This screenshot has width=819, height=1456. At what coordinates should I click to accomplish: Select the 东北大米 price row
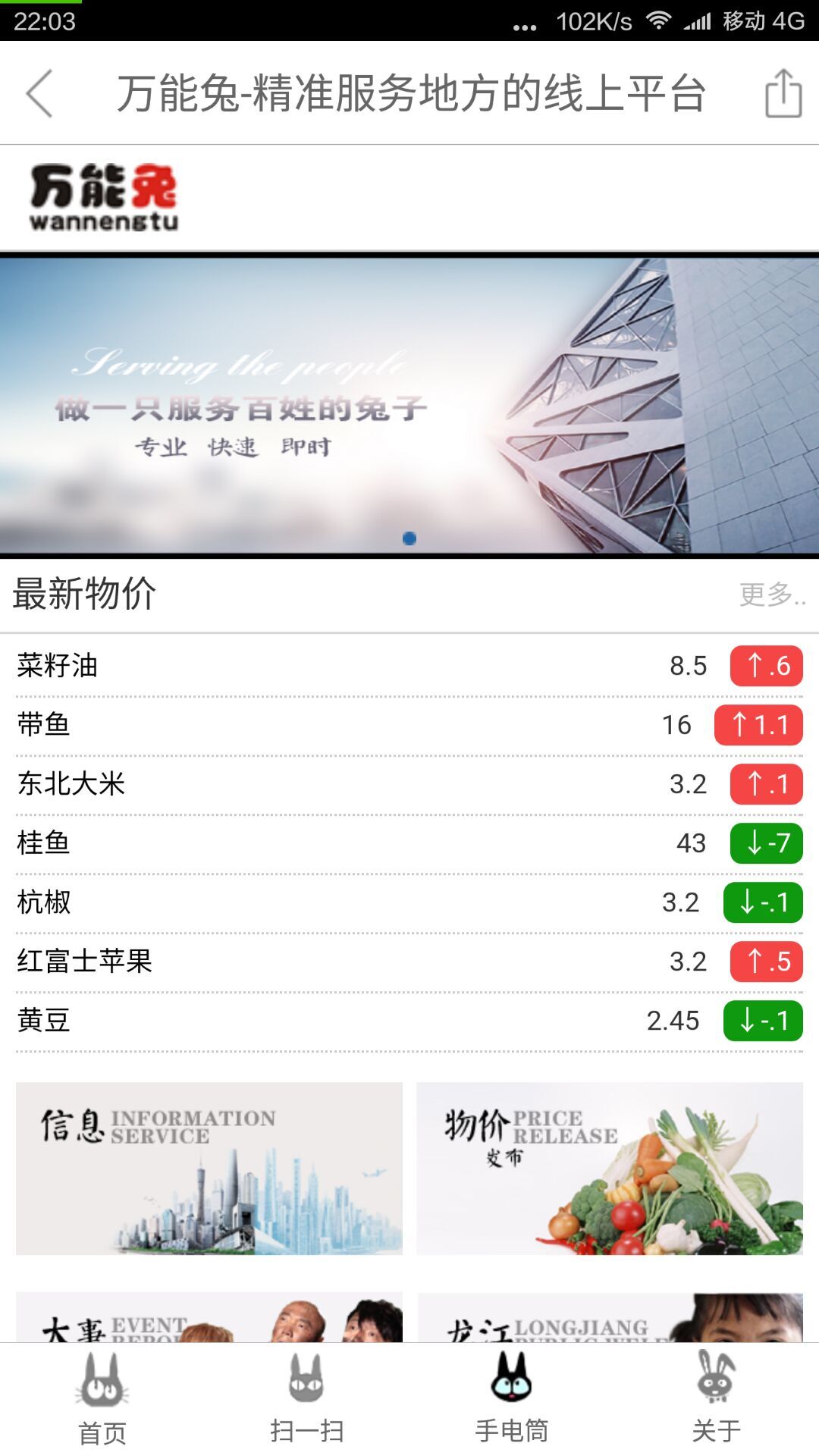coord(409,784)
